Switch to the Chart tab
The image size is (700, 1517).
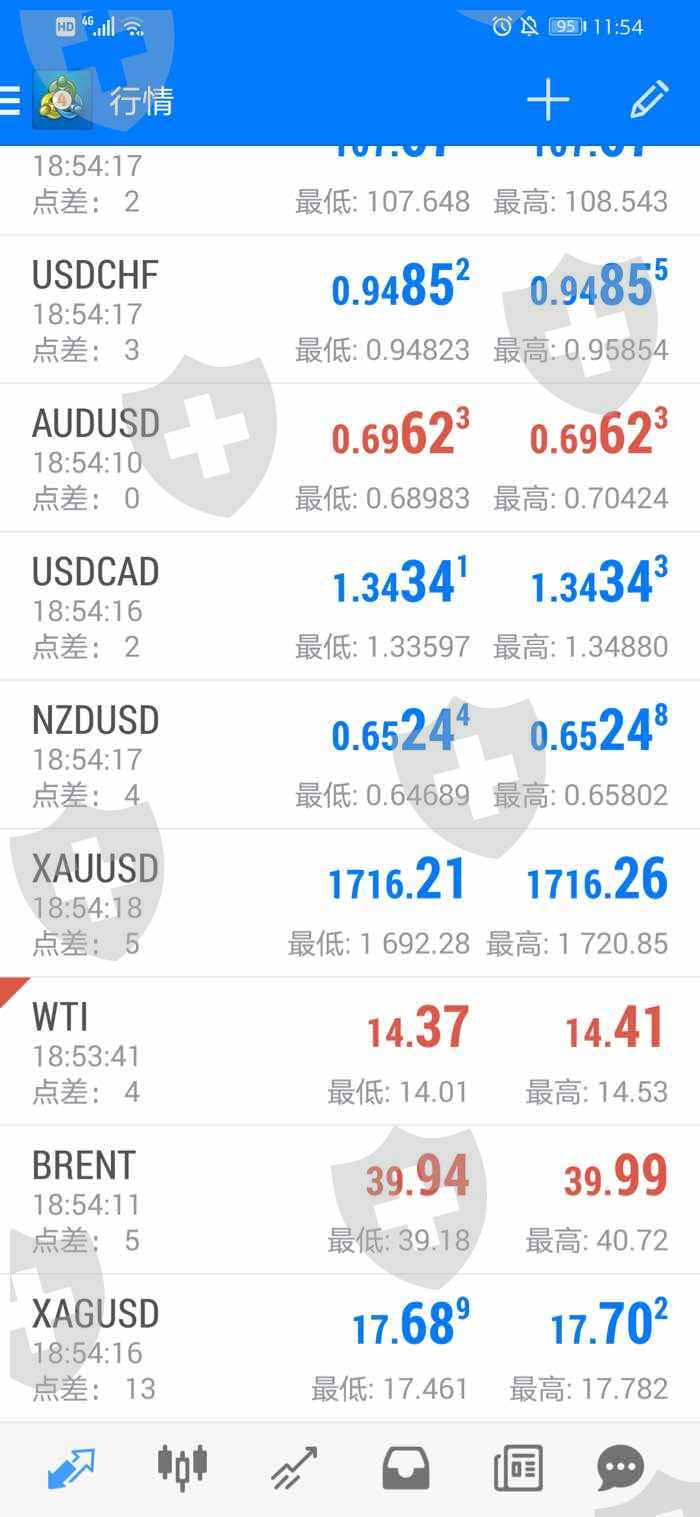pyautogui.click(x=182, y=1468)
